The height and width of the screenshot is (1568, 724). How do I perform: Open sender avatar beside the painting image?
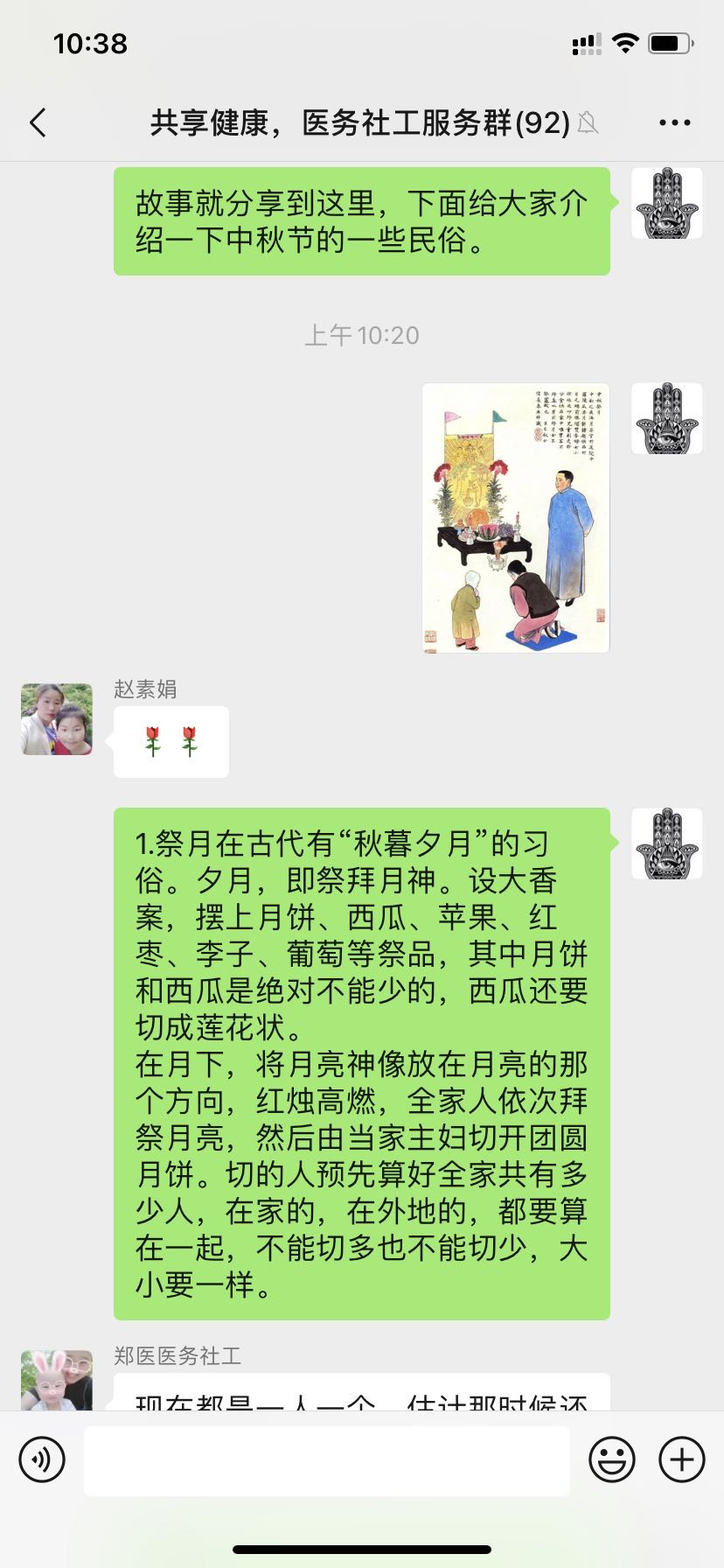click(x=667, y=418)
